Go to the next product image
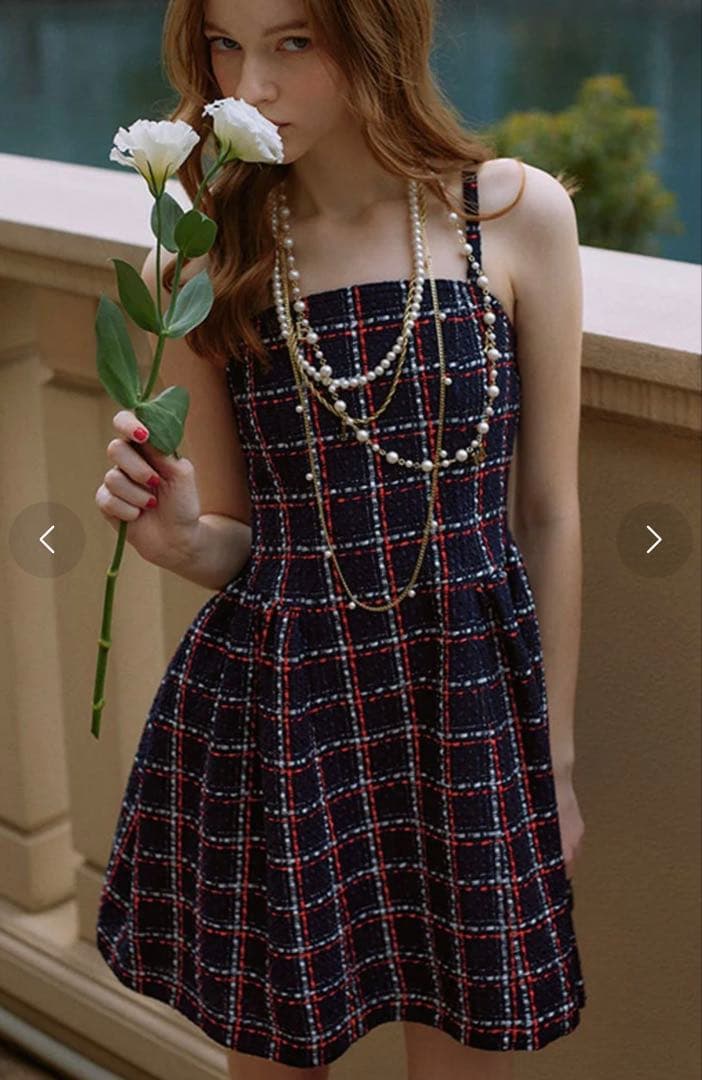 pyautogui.click(x=654, y=540)
